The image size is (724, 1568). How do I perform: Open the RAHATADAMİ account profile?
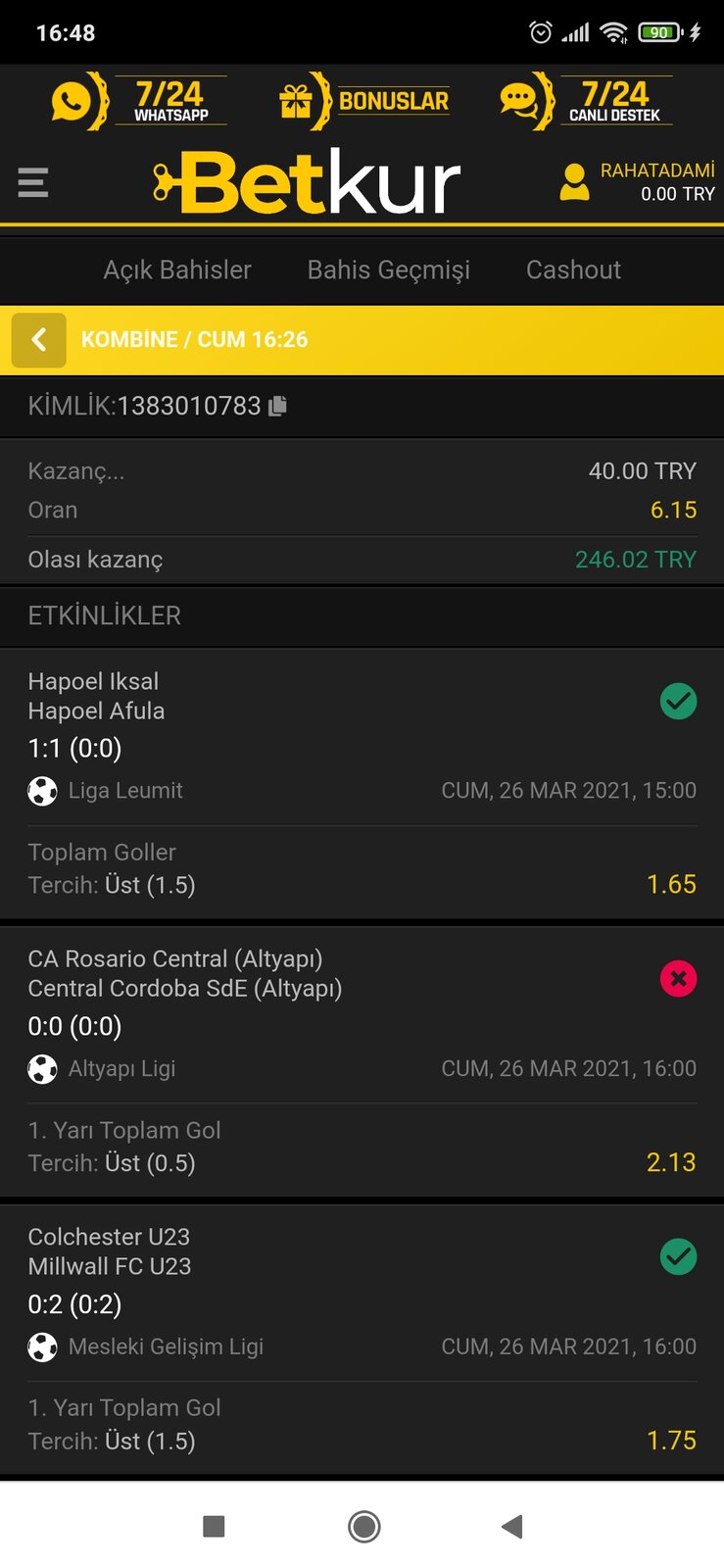point(637,182)
